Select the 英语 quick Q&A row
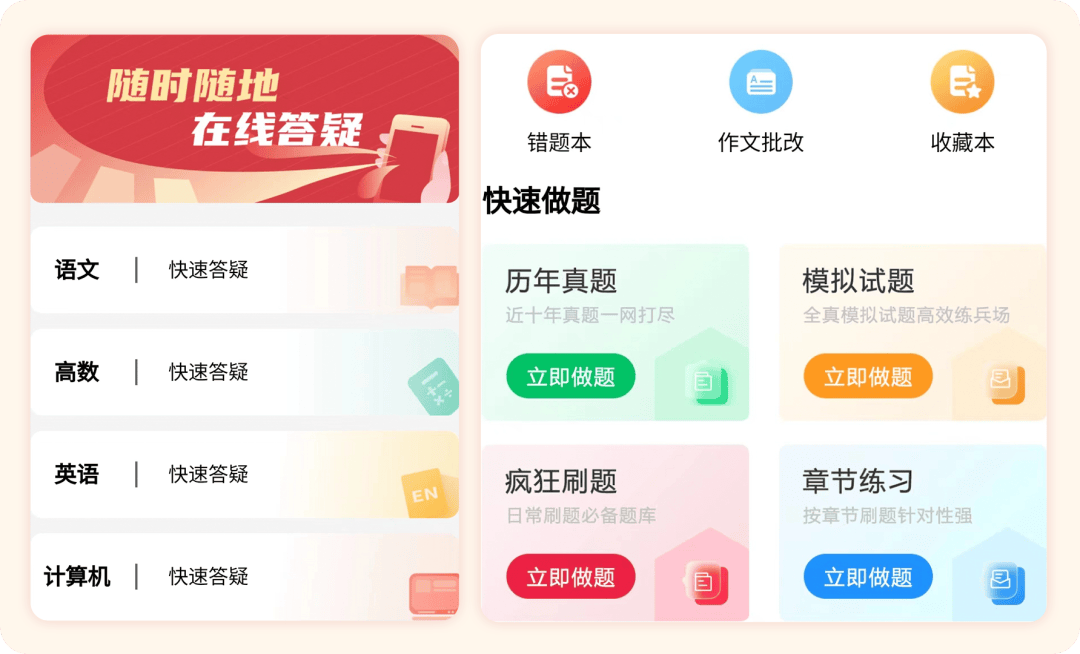Image resolution: width=1080 pixels, height=654 pixels. (245, 474)
